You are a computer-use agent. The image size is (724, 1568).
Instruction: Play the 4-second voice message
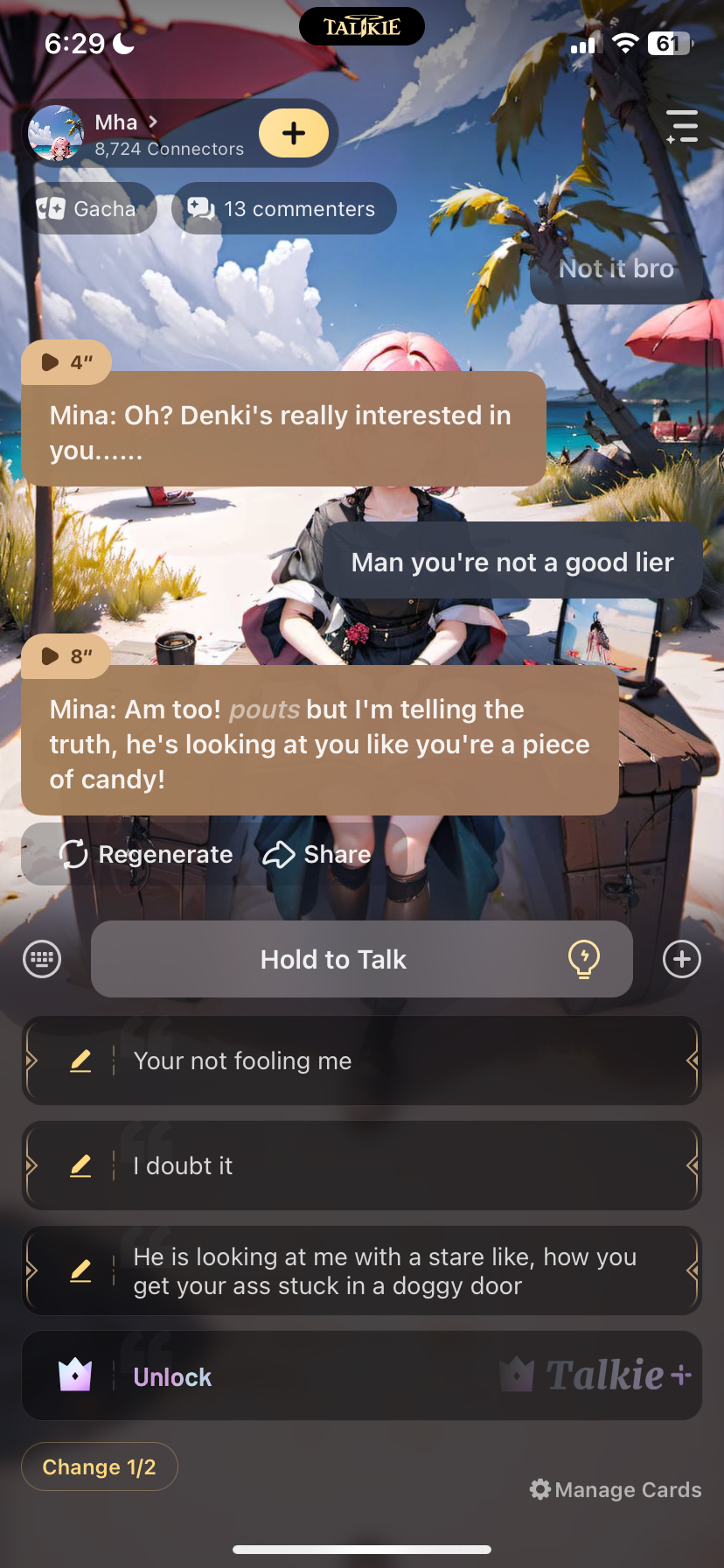coord(65,362)
